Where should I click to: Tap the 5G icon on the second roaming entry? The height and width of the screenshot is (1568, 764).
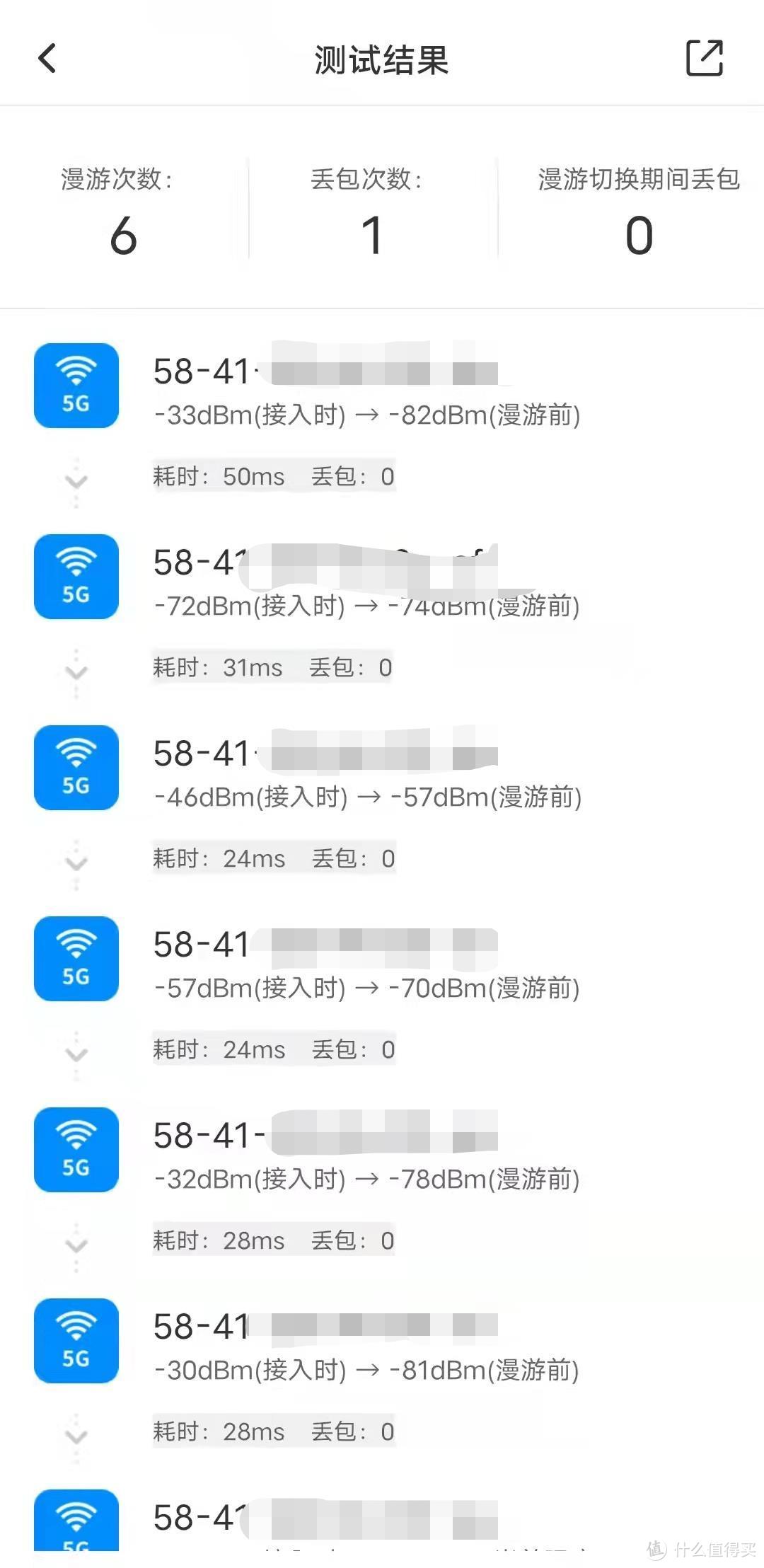75,577
